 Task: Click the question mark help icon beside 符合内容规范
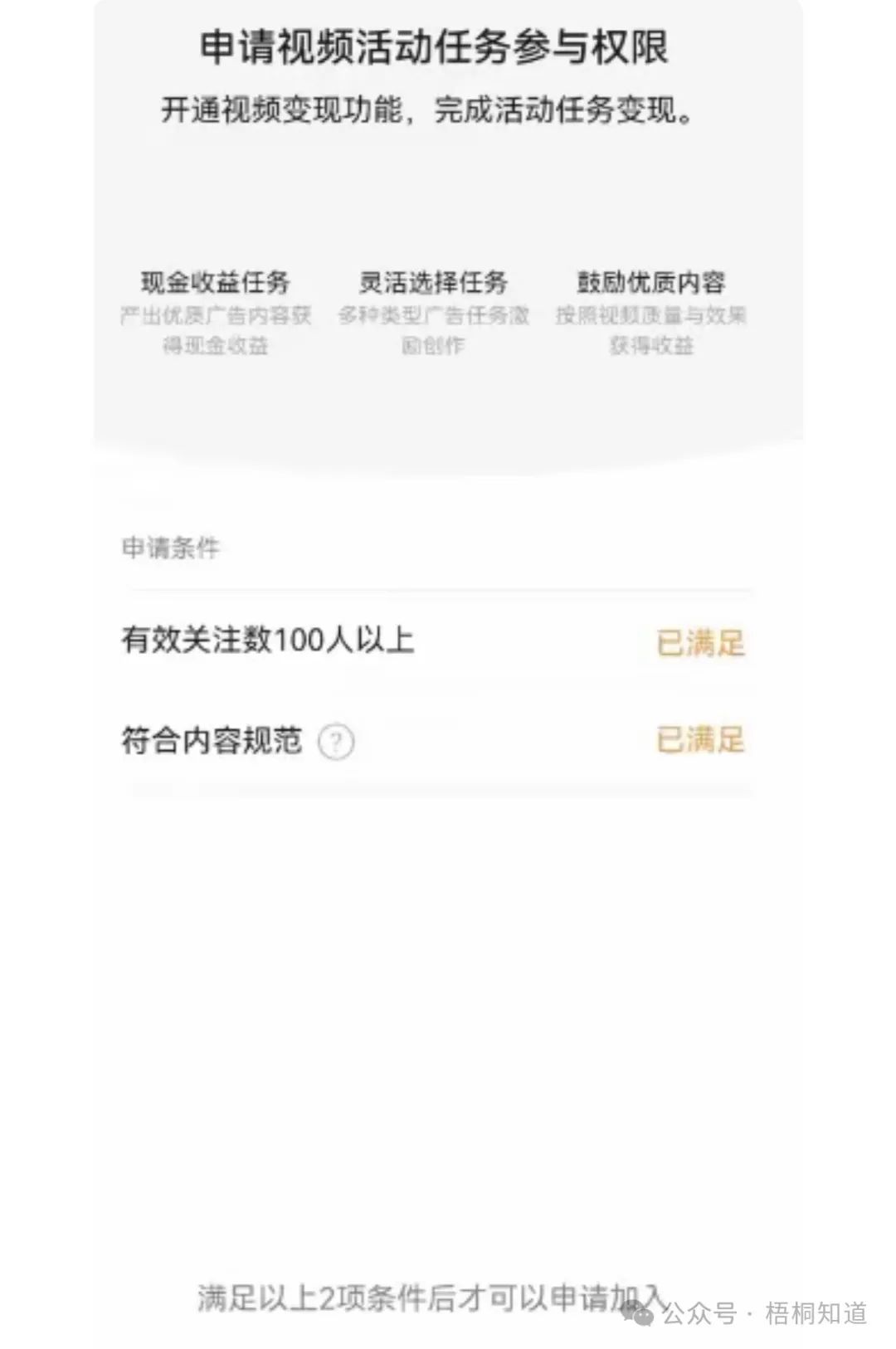coord(335,741)
